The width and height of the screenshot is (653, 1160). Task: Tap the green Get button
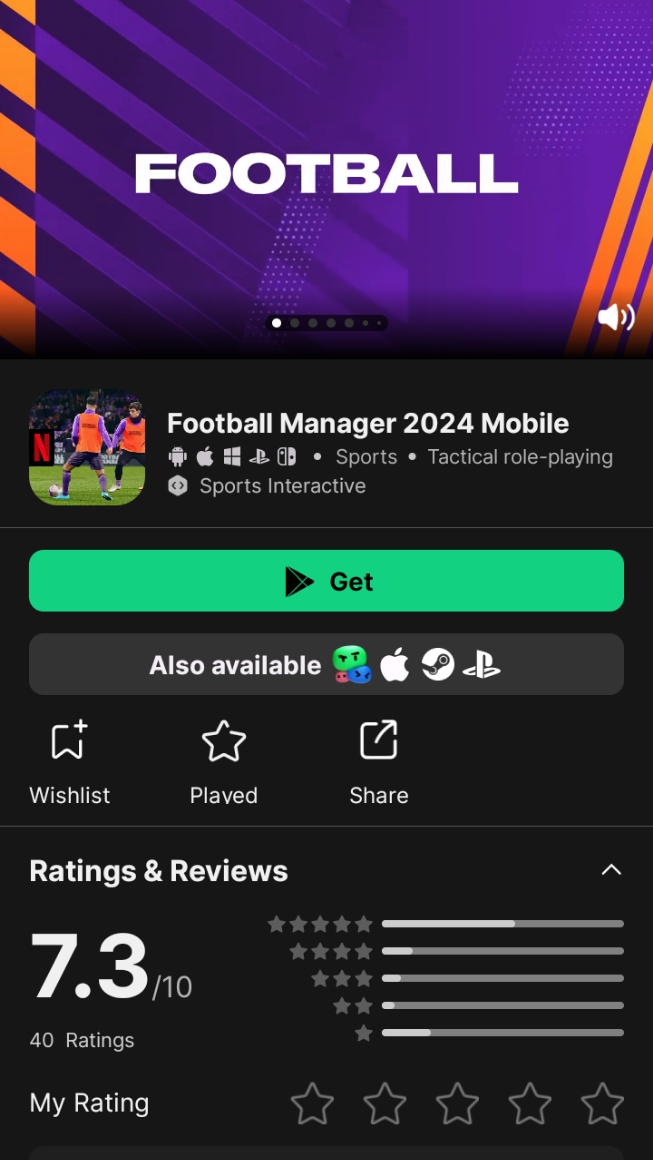(326, 581)
